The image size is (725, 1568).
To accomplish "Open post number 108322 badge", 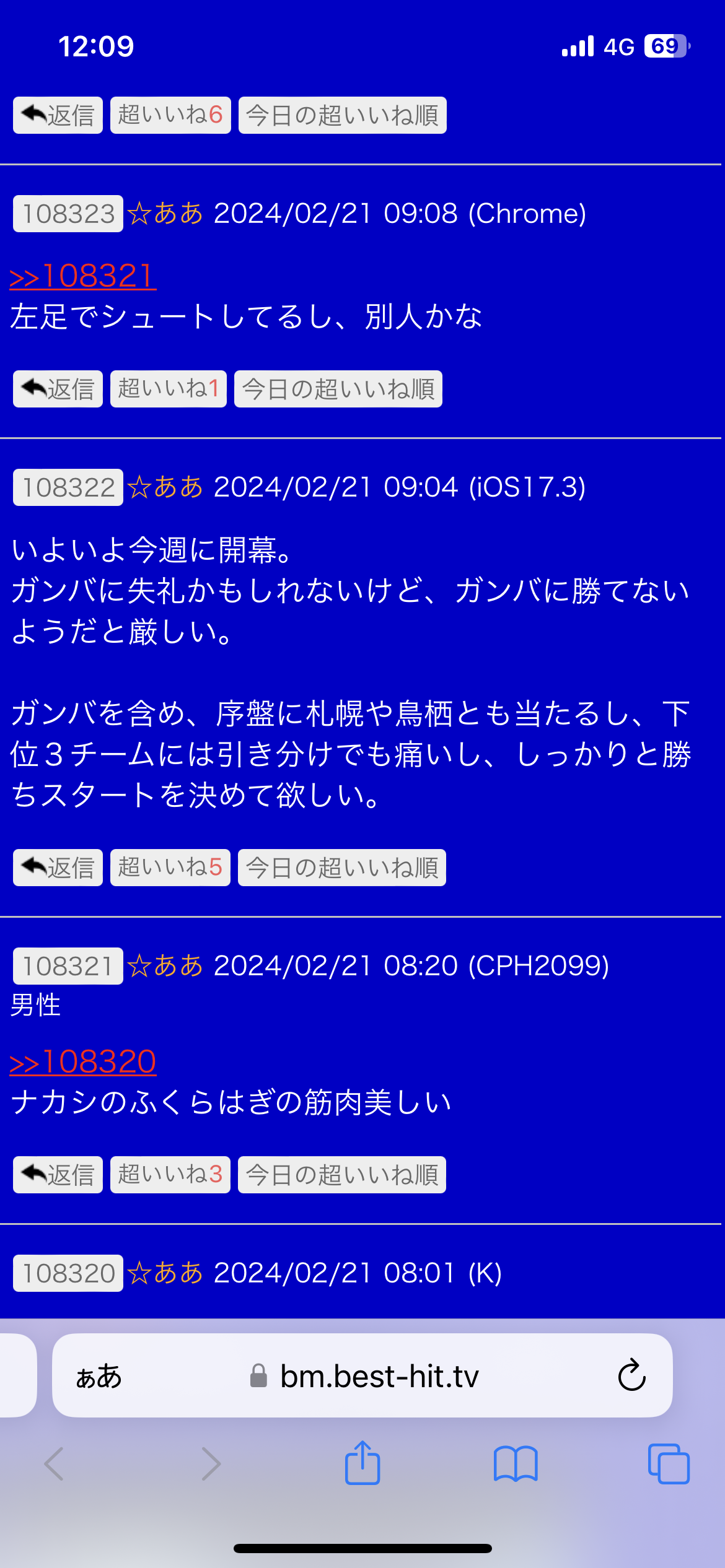I will [x=68, y=487].
